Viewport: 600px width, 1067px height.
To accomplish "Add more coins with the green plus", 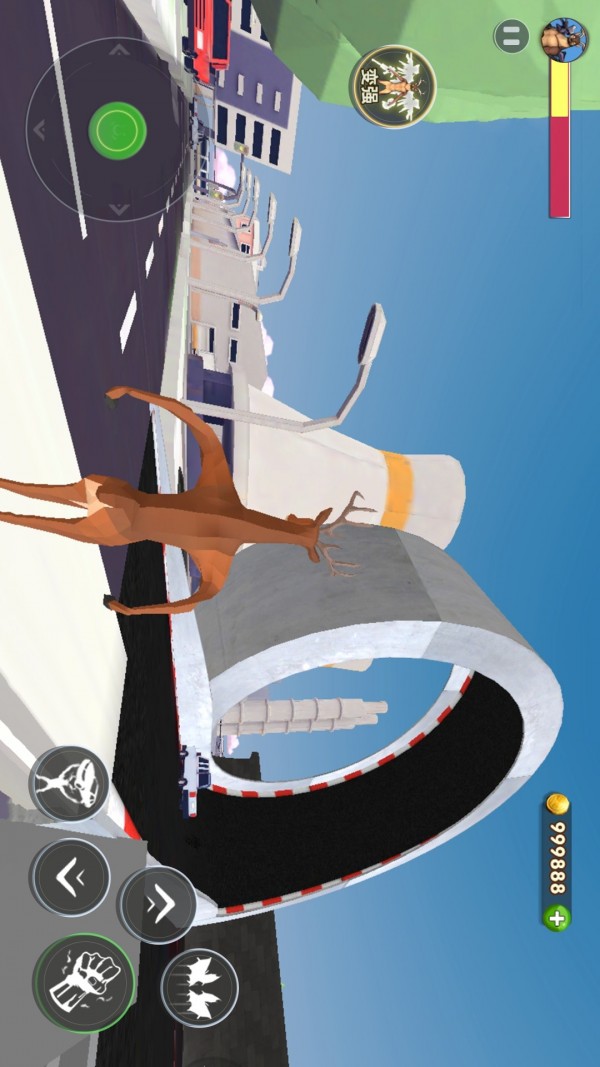I will pos(557,918).
